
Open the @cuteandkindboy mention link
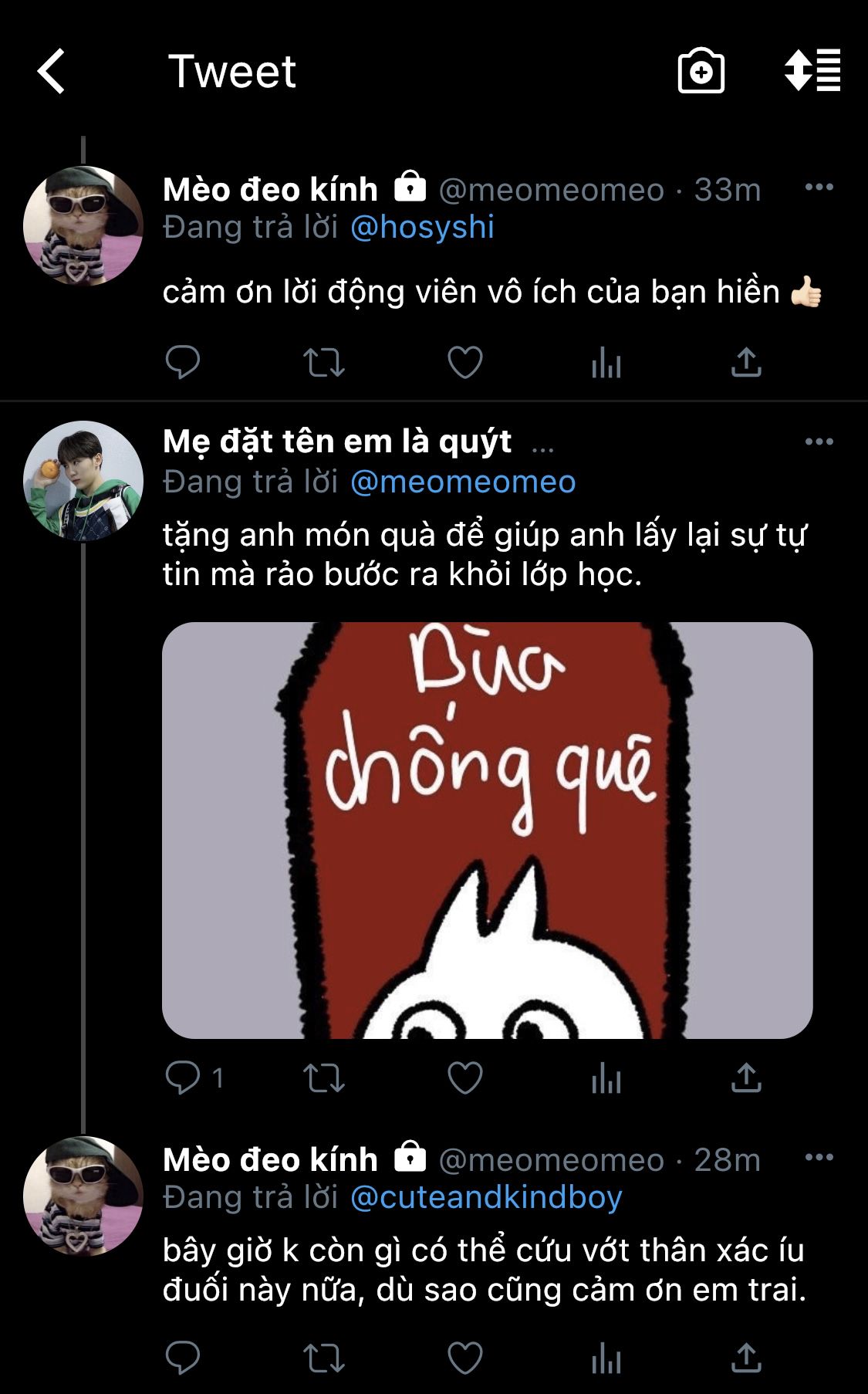pos(486,1197)
